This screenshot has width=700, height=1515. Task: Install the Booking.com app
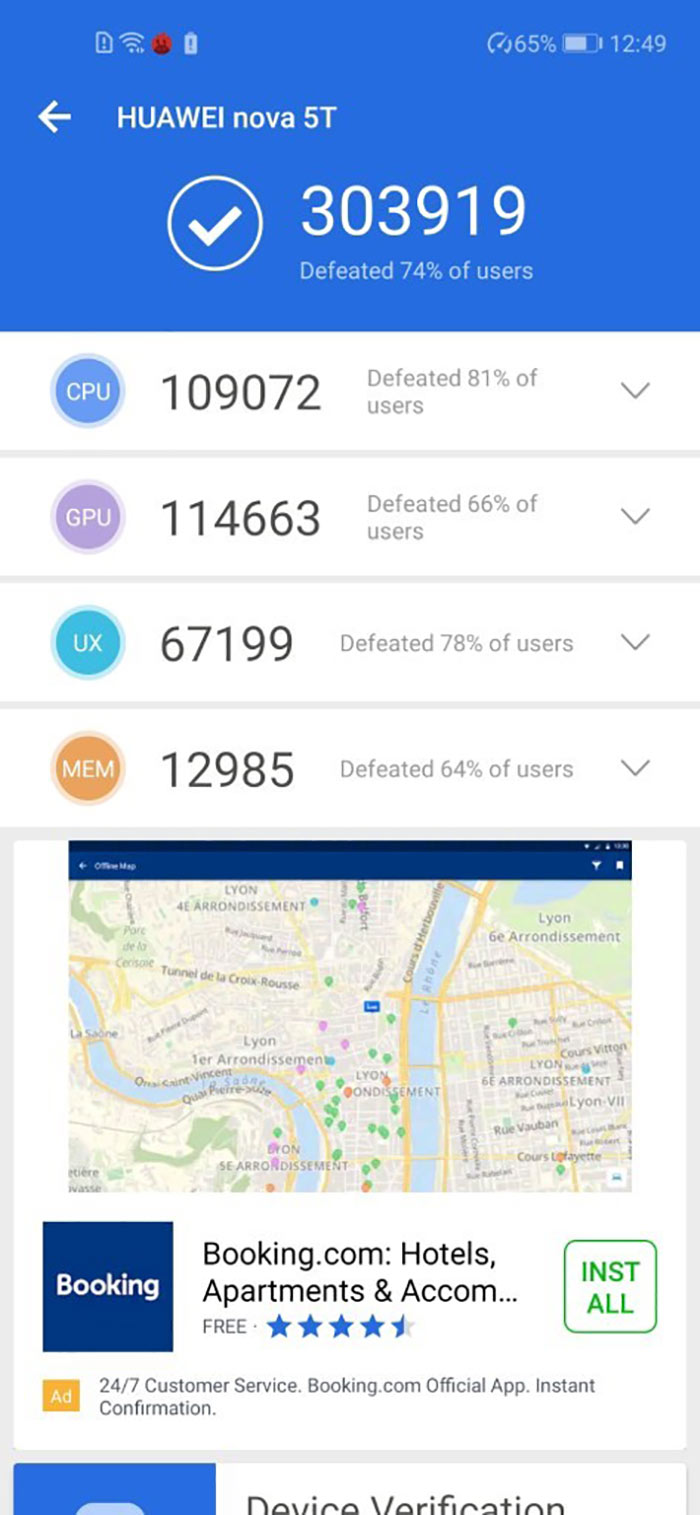click(609, 1287)
